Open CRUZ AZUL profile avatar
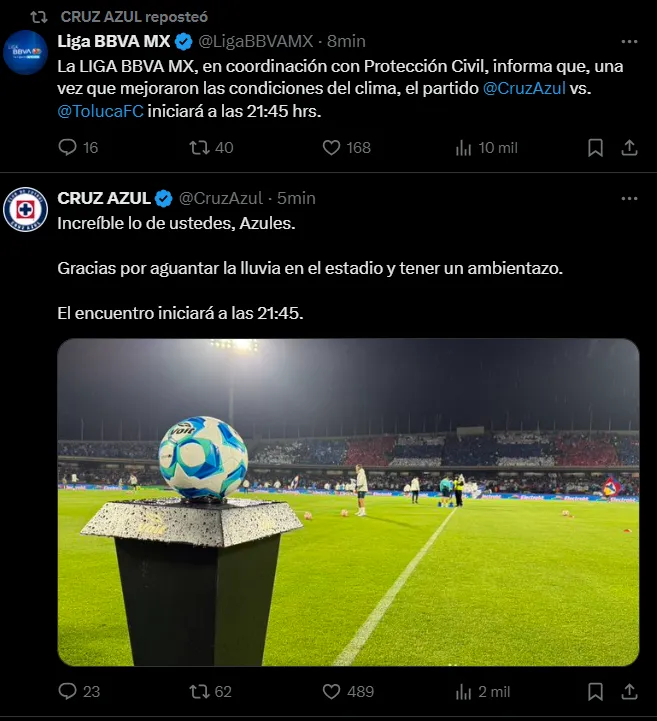The image size is (657, 721). [x=25, y=209]
